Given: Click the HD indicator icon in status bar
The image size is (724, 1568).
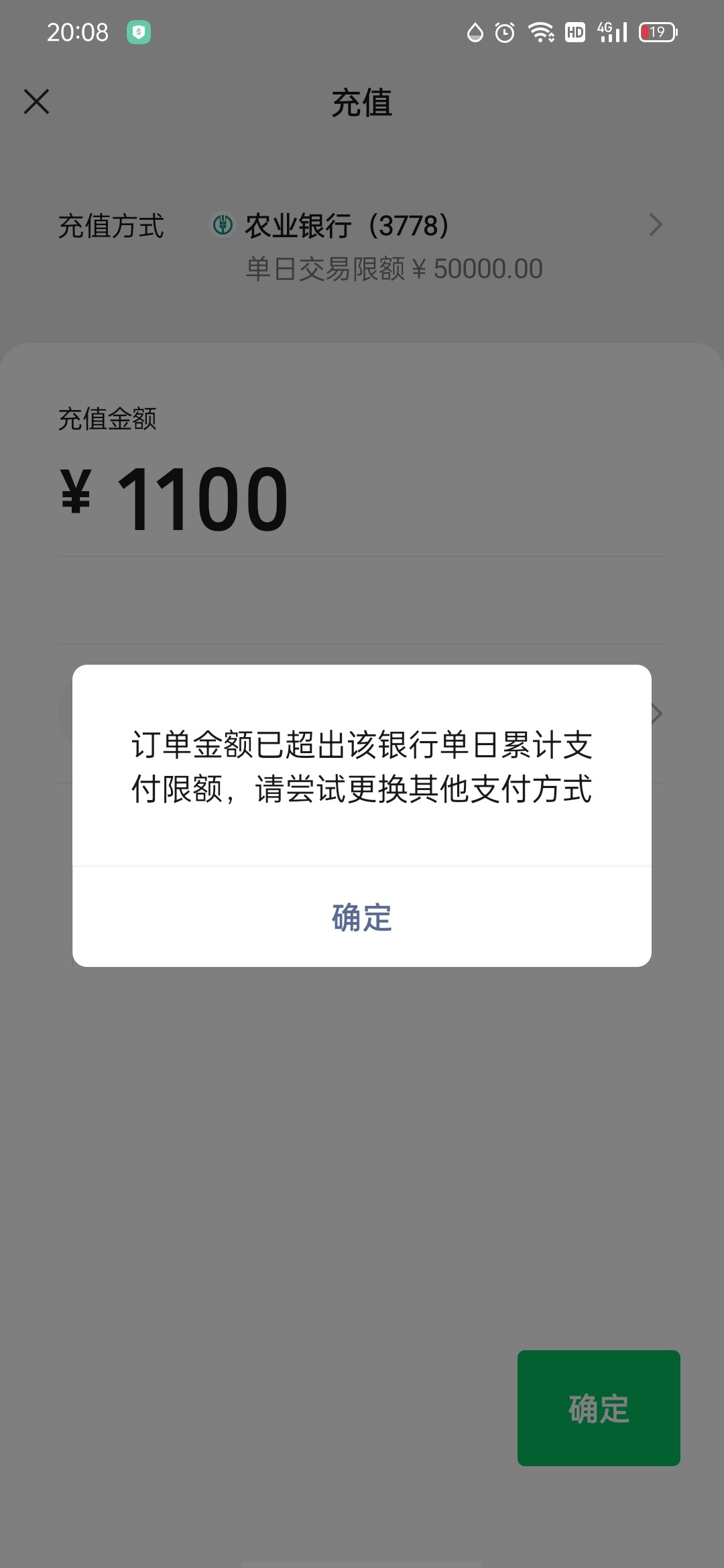Looking at the screenshot, I should tap(573, 31).
